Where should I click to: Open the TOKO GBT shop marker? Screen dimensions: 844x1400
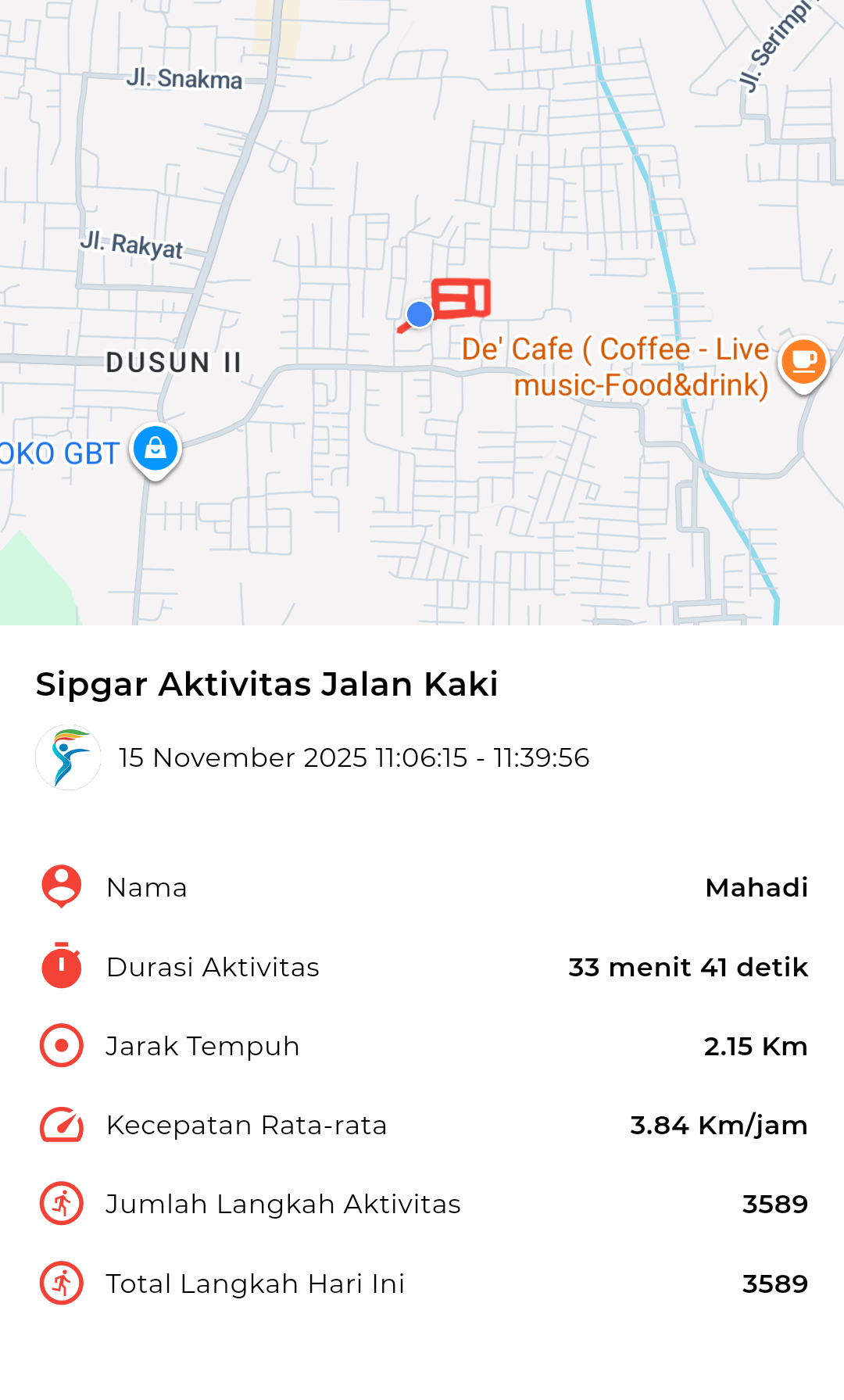point(156,449)
